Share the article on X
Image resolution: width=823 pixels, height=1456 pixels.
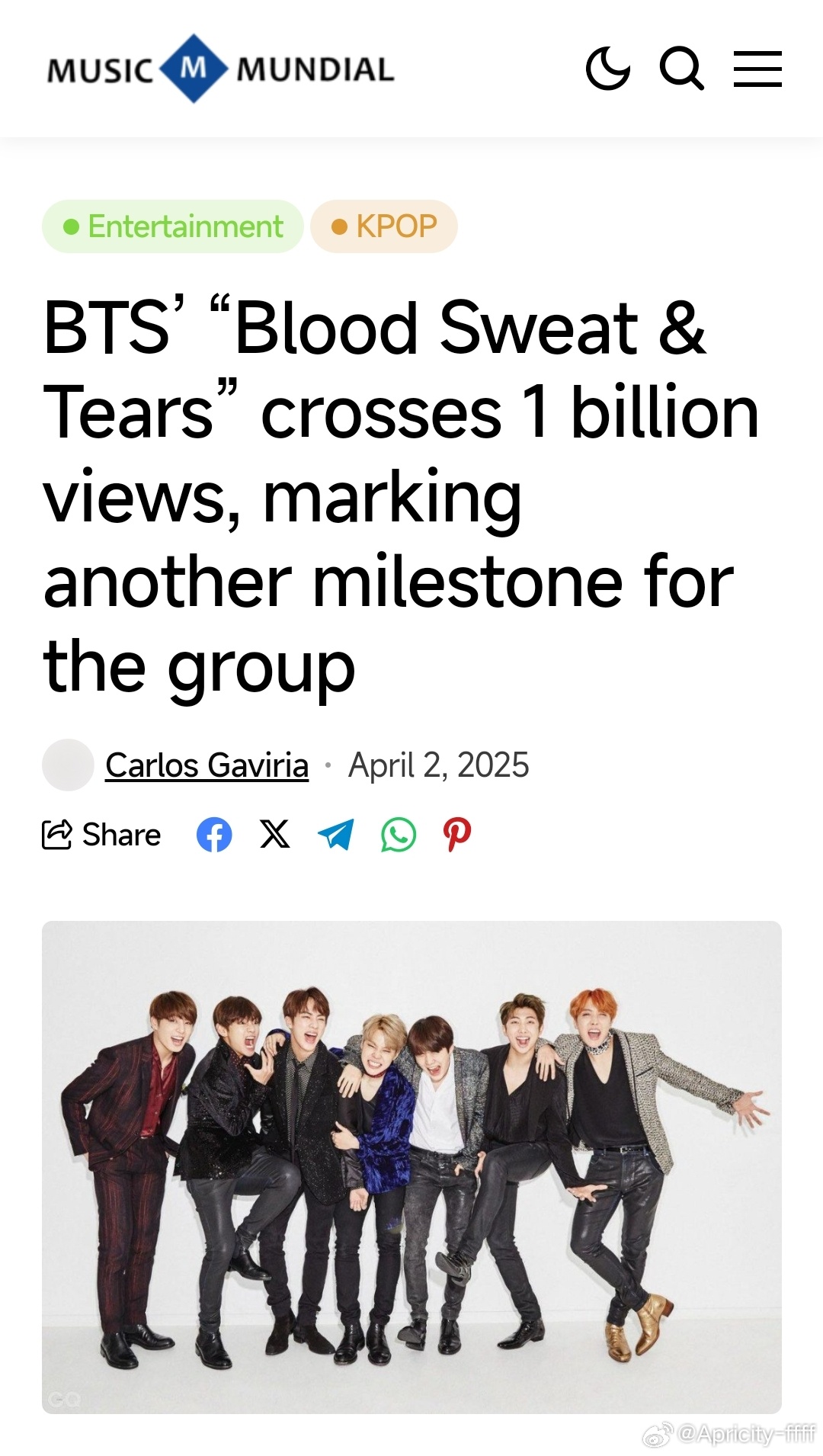(275, 835)
